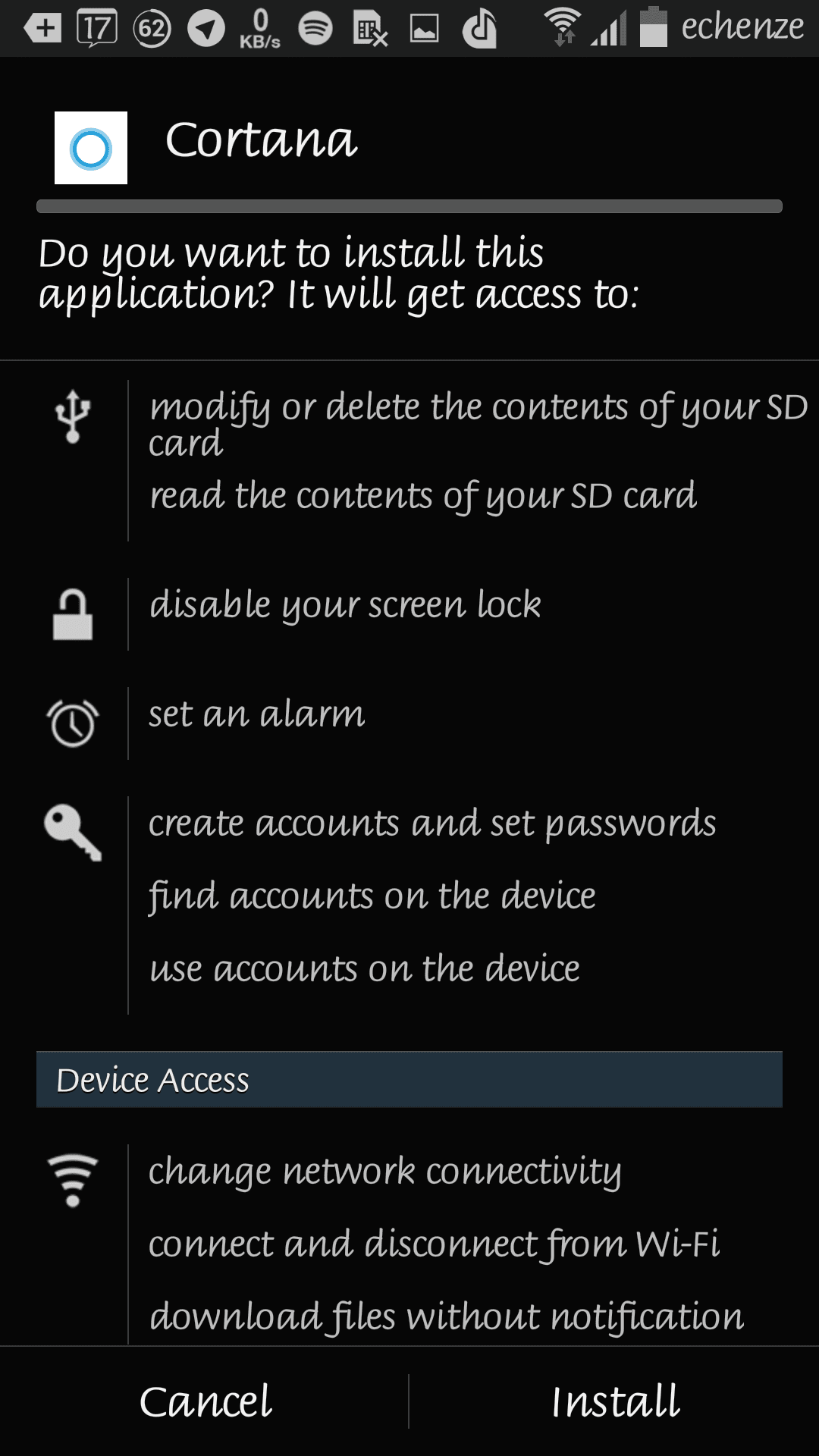Image resolution: width=819 pixels, height=1456 pixels.
Task: Cancel the Cortana installation
Action: [205, 1401]
